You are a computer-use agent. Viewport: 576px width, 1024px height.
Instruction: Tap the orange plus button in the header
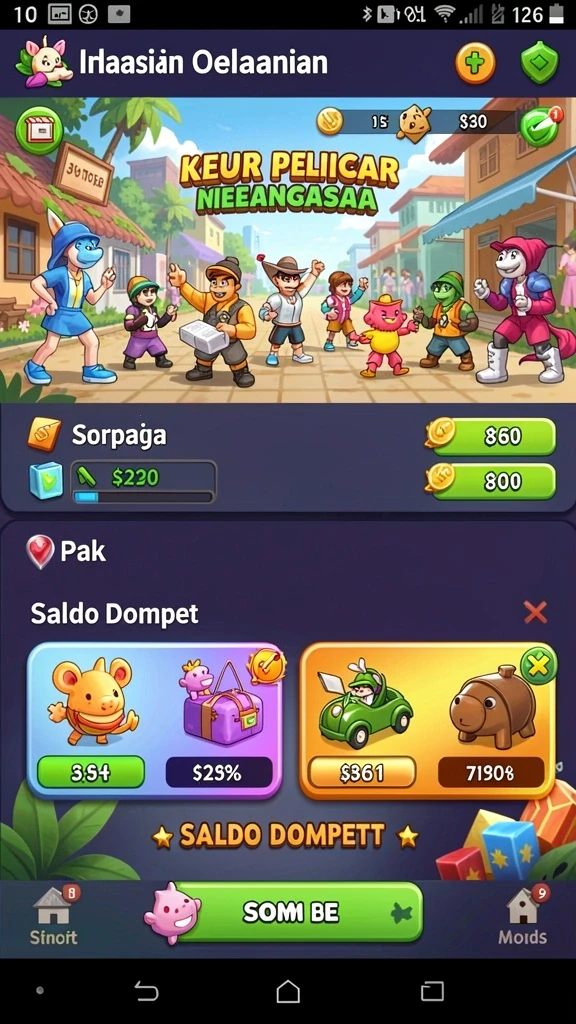coord(475,63)
